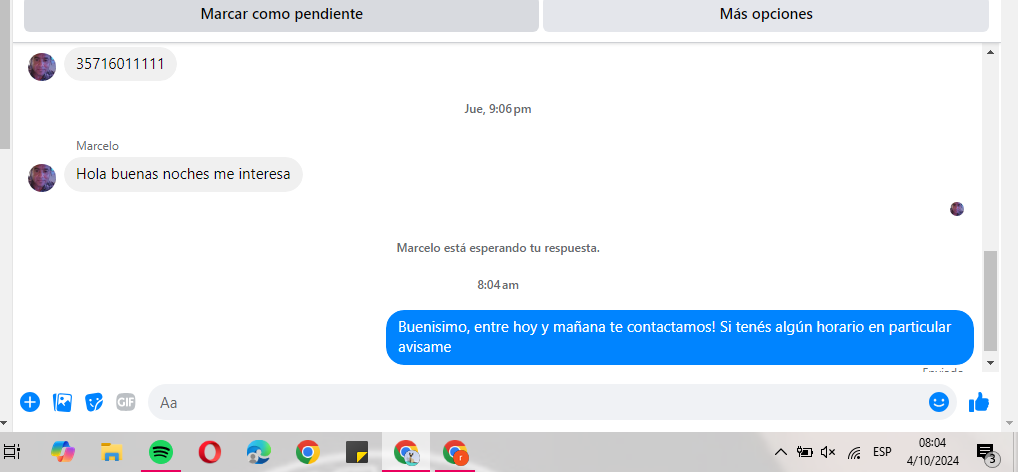Open the Windows notification center
This screenshot has height=472, width=1018.
[985, 452]
